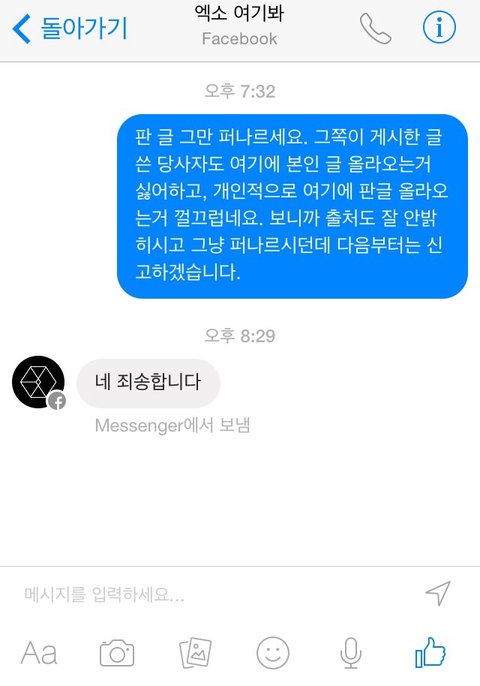Record a voice message with the microphone
The width and height of the screenshot is (480, 686).
pyautogui.click(x=350, y=653)
